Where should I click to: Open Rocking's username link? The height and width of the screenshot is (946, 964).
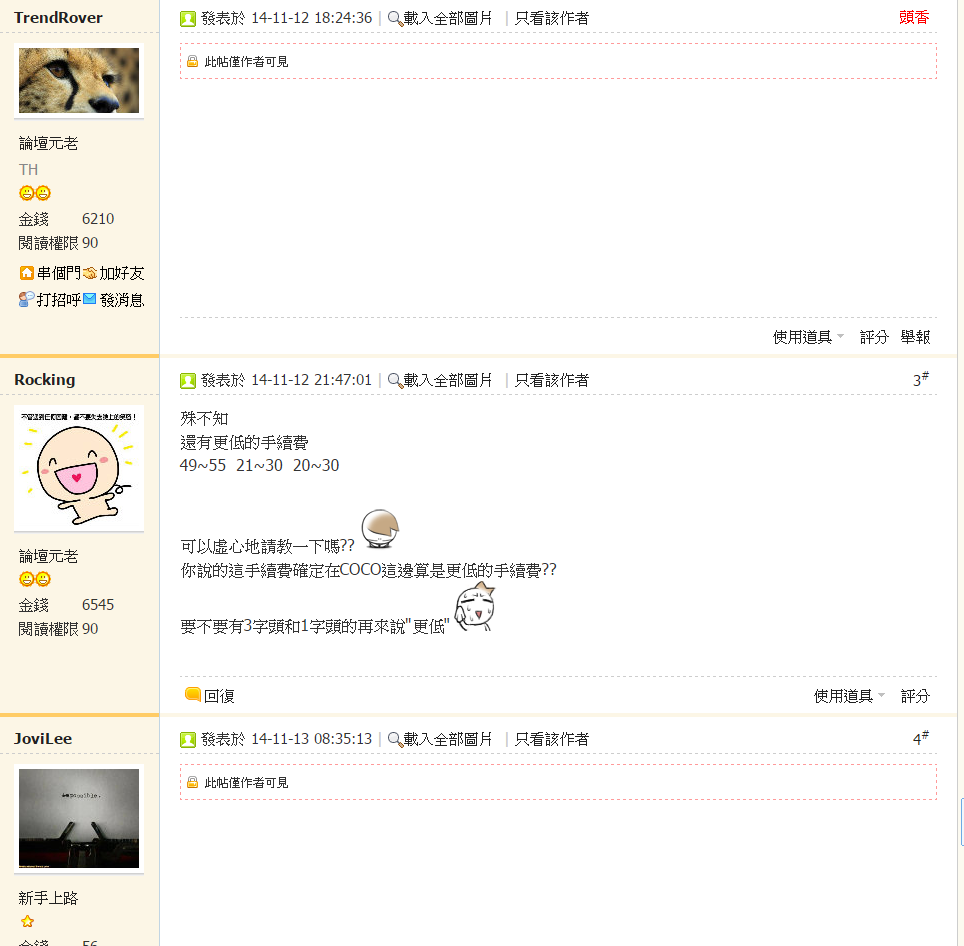(x=44, y=379)
